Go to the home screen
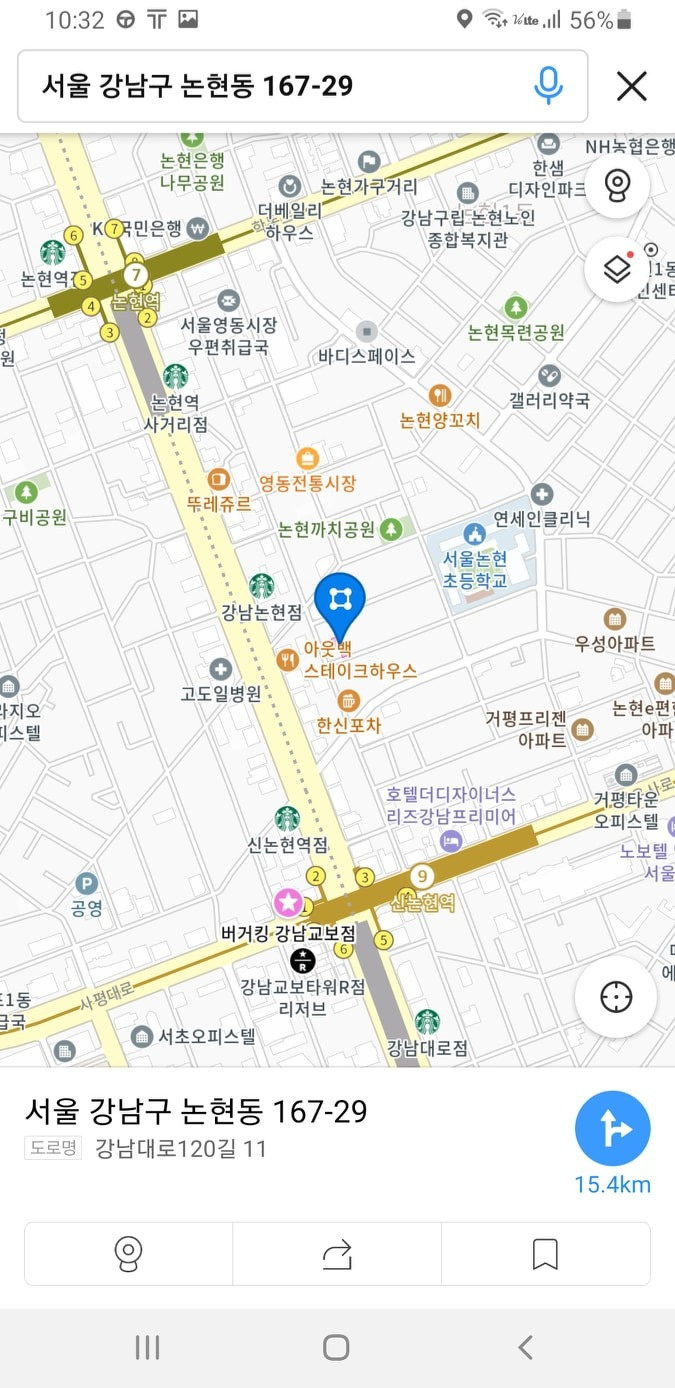The width and height of the screenshot is (675, 1388). [336, 1347]
